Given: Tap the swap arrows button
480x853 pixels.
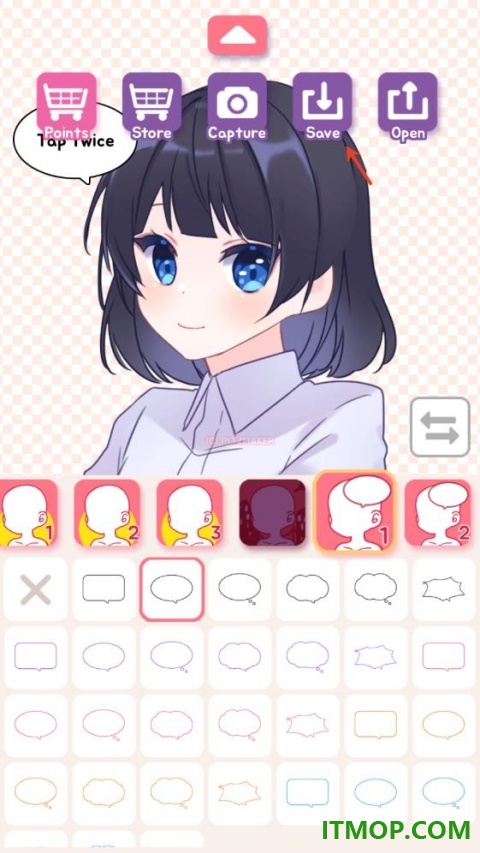Looking at the screenshot, I should (x=440, y=427).
